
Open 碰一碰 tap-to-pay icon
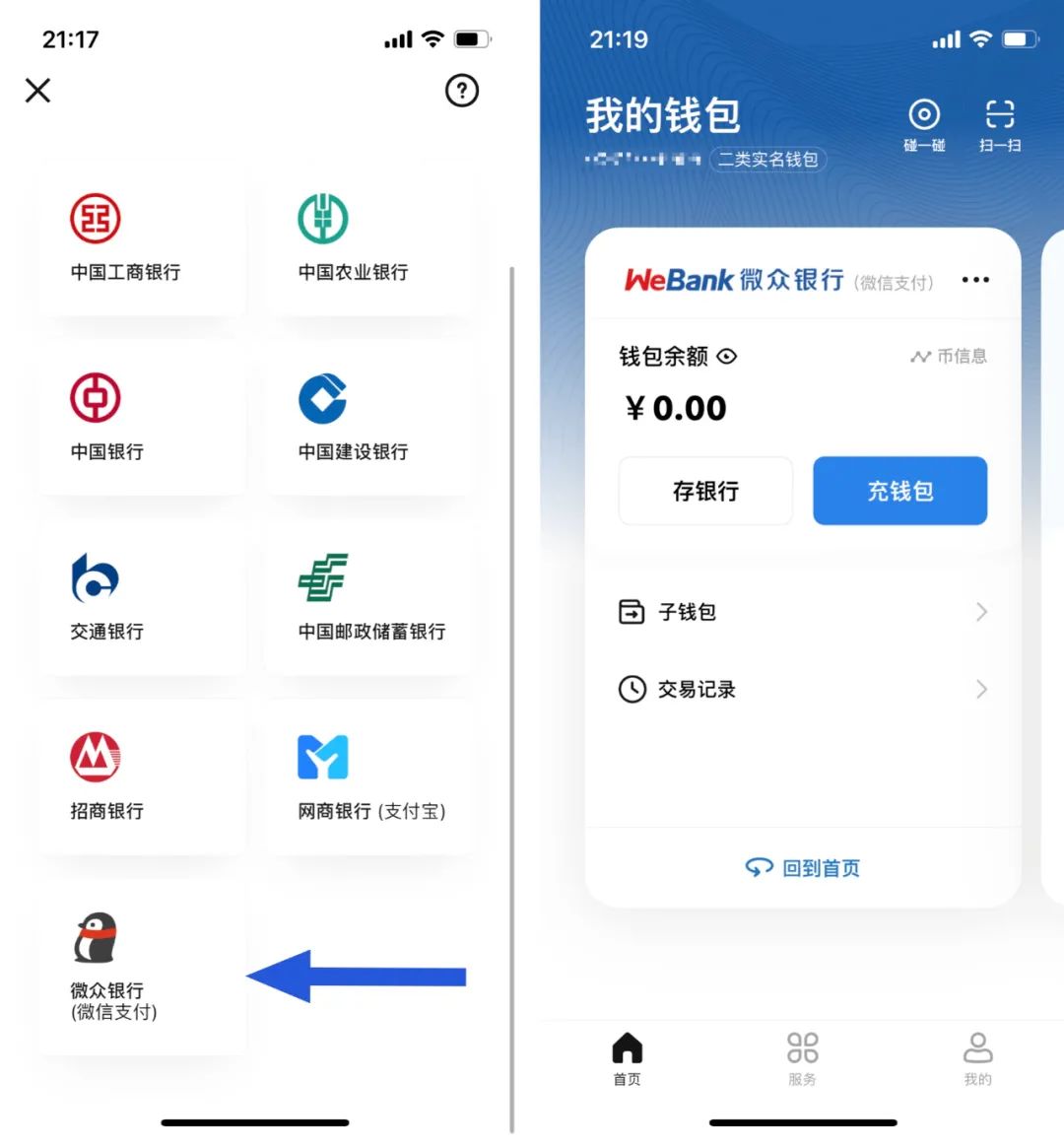(923, 125)
